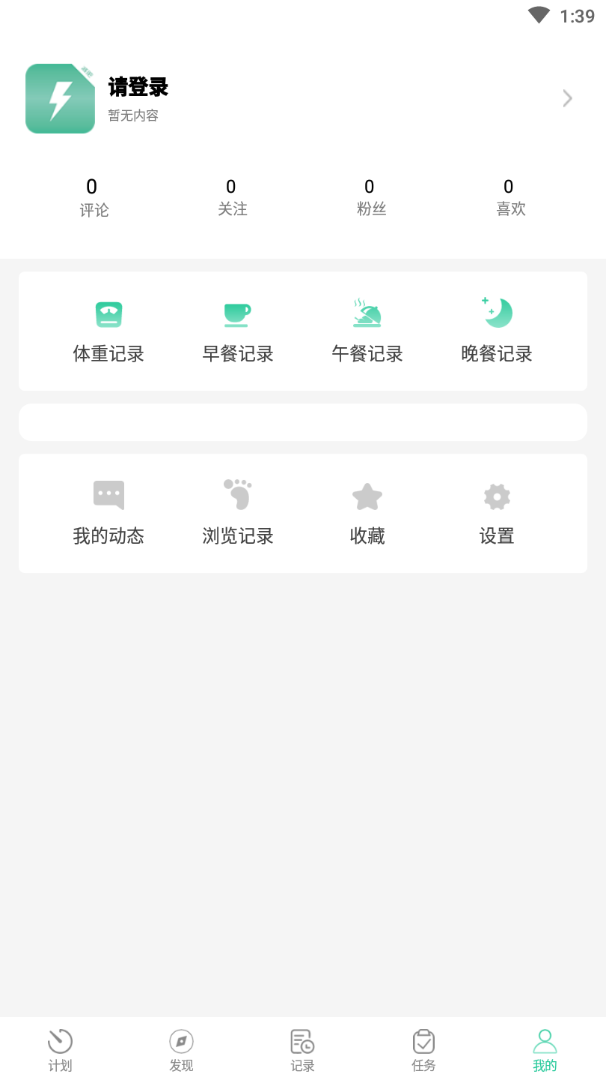Switch to the 记录 tab
Screen dimensions: 606x1080
pos(303,1049)
